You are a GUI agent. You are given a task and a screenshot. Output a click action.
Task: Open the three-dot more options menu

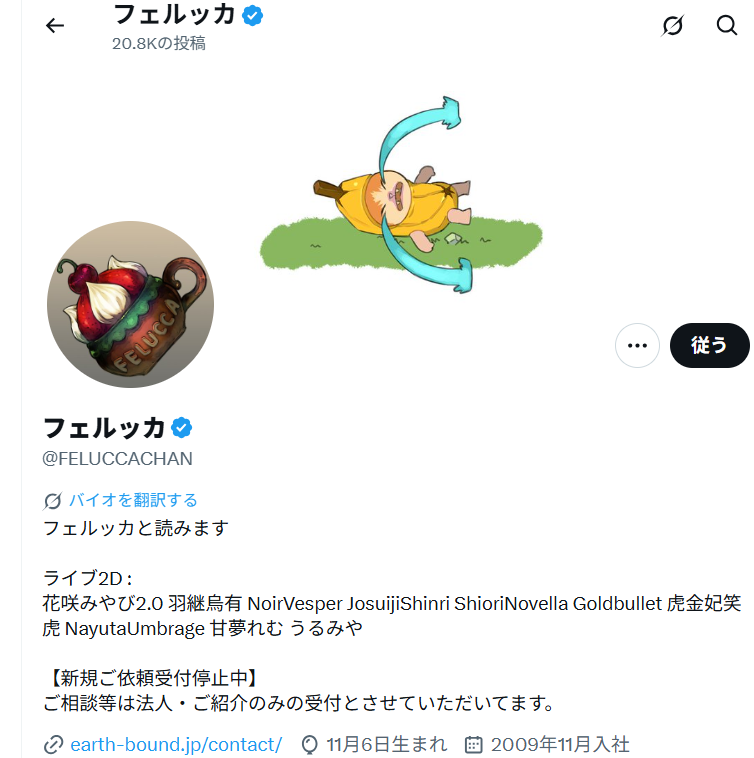[637, 346]
